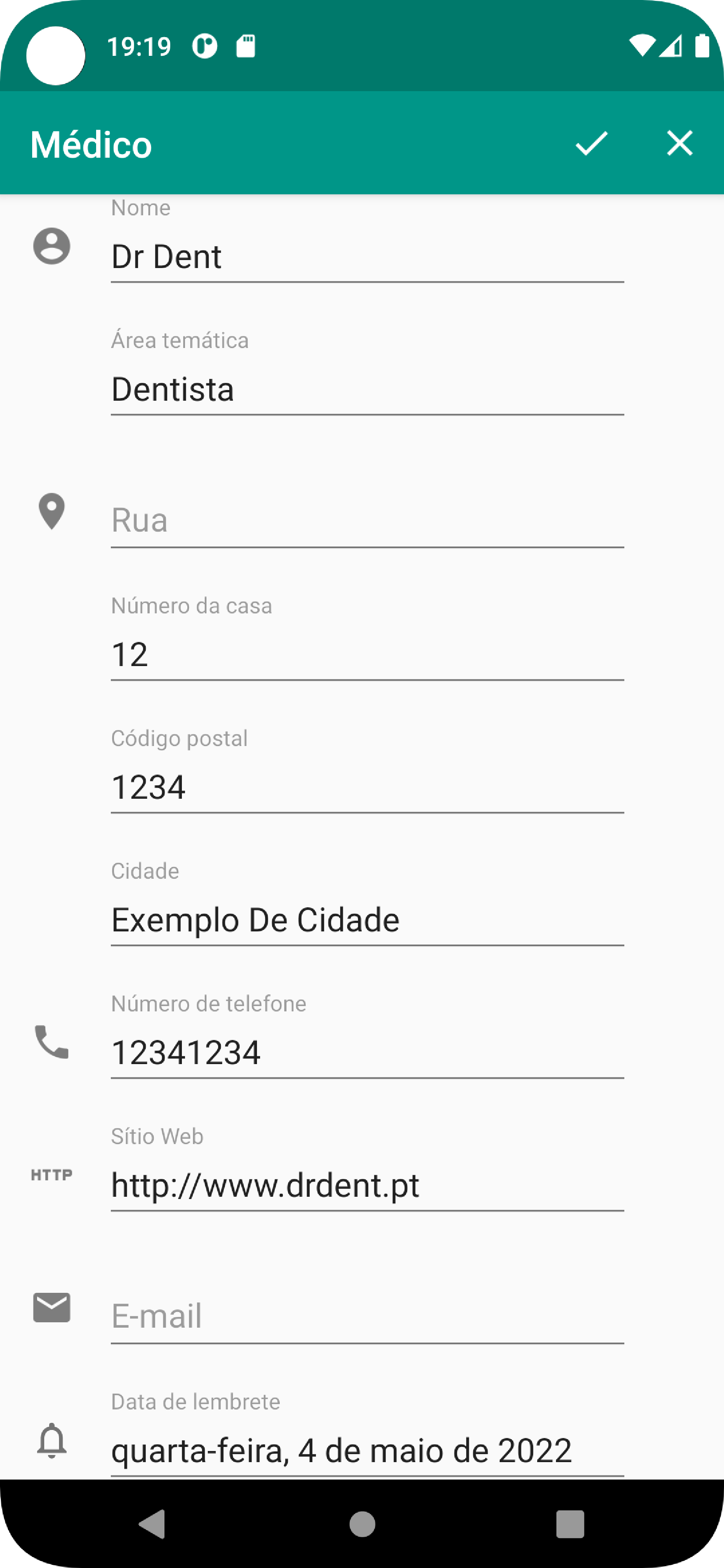Edit the Área temática field
This screenshot has width=724, height=1568.
click(x=366, y=389)
